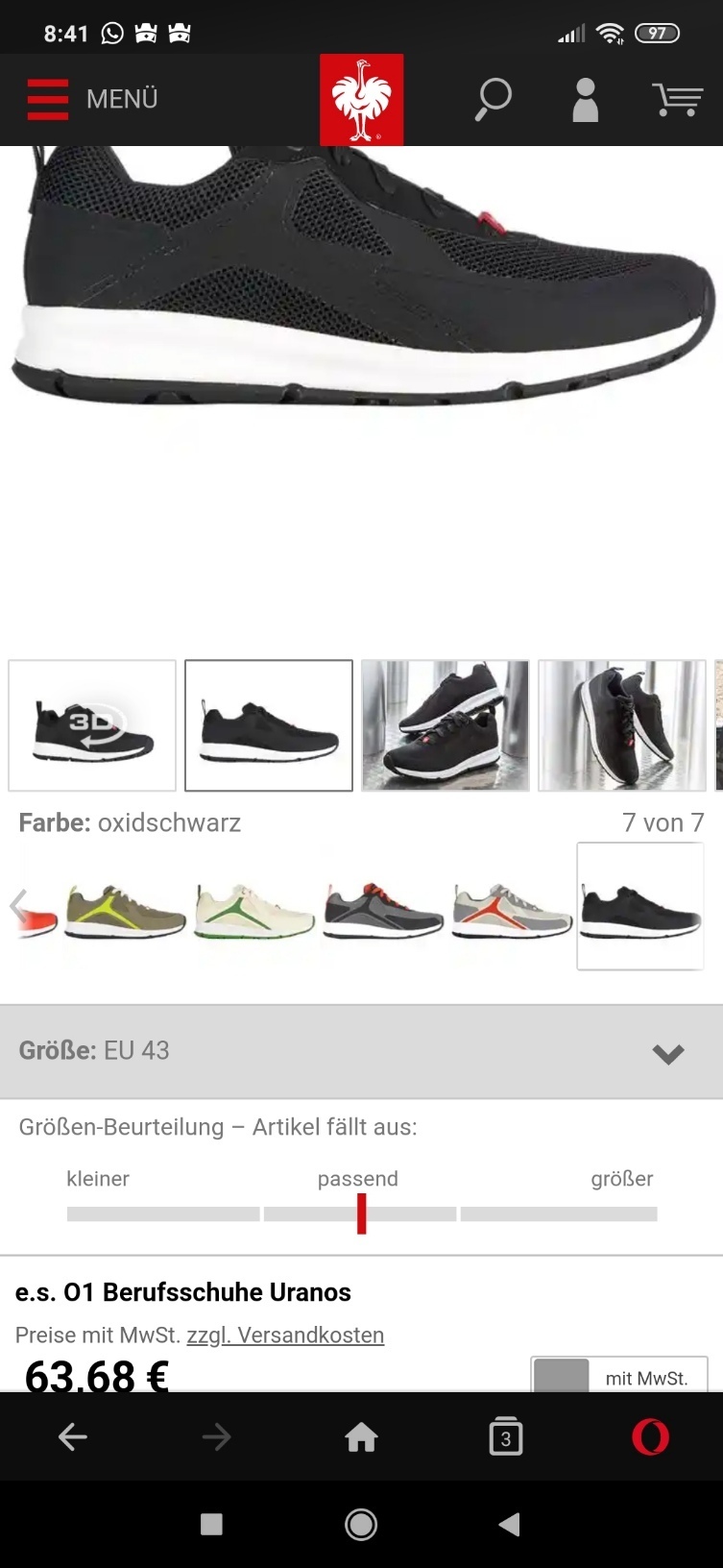Expand the Größe EU 43 dropdown
The width and height of the screenshot is (723, 1568).
coord(361,1051)
